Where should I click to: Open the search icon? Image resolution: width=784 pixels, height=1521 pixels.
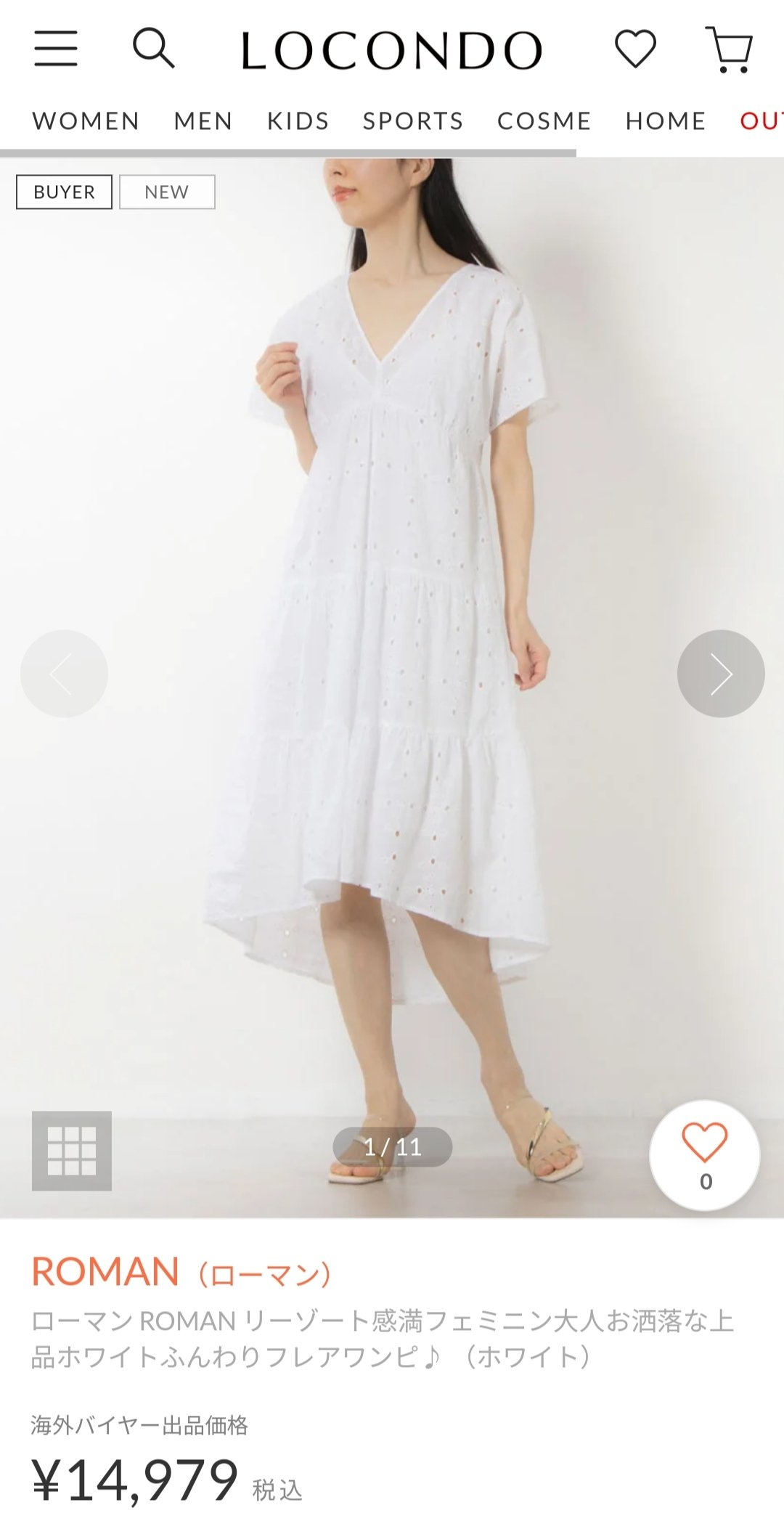[153, 49]
